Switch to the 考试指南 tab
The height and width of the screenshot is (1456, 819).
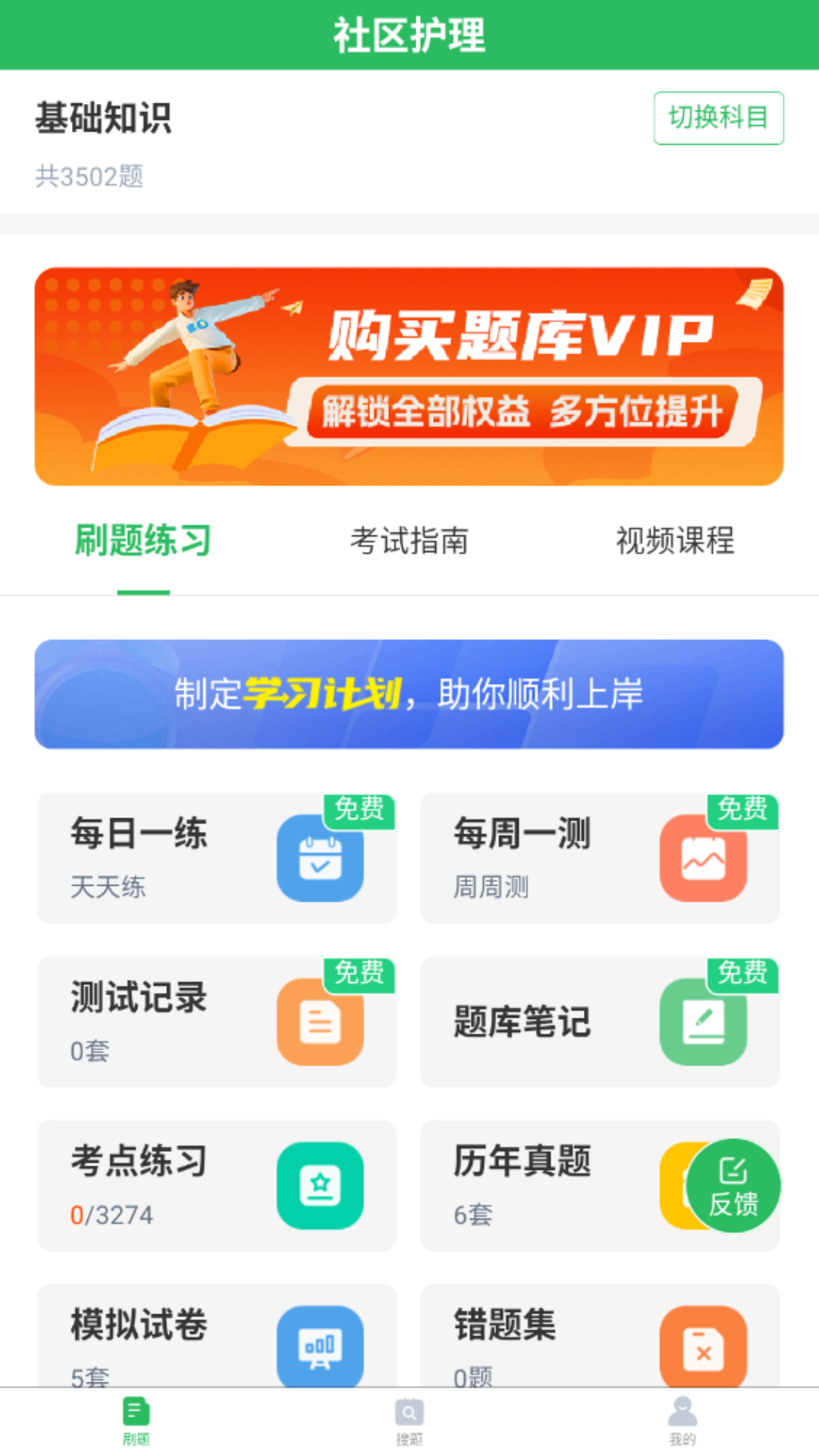pos(409,541)
